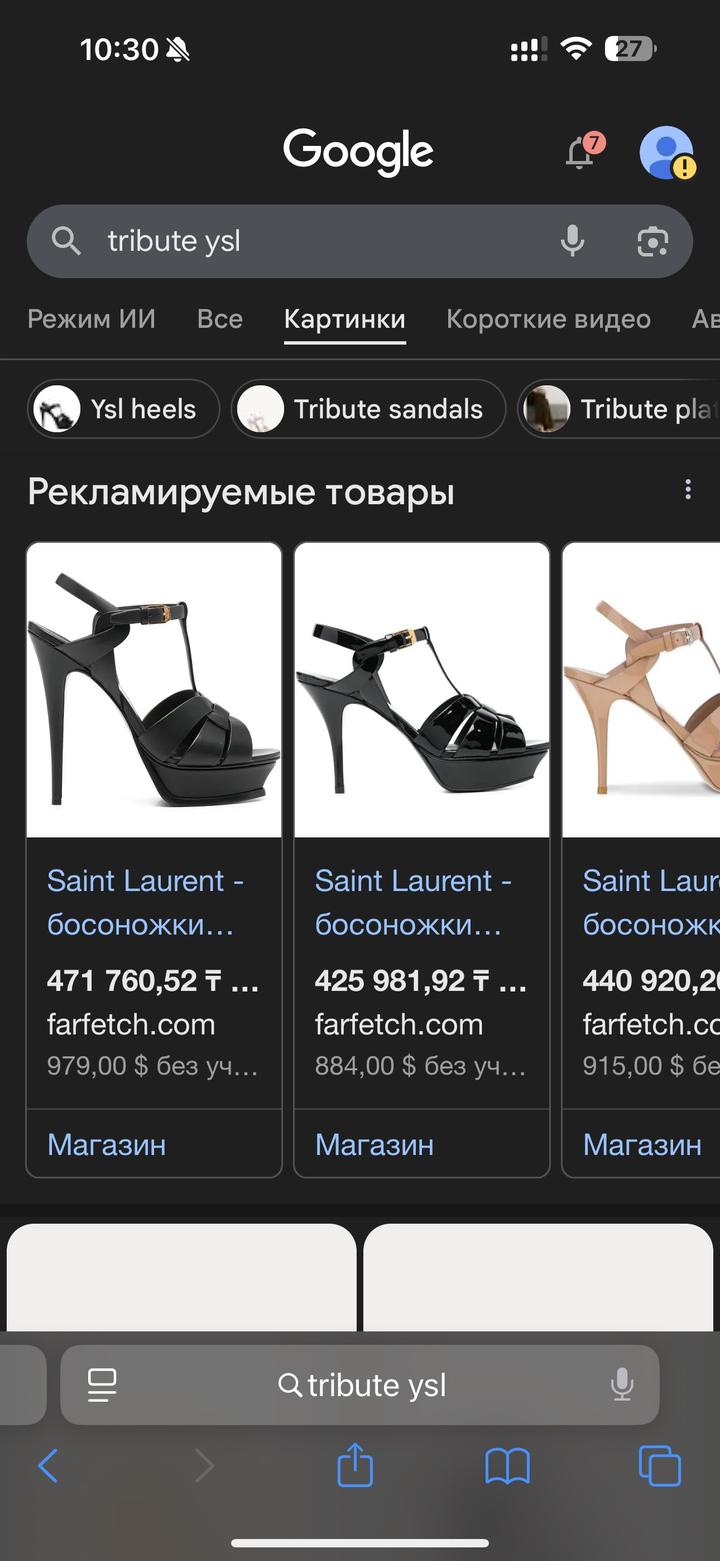Tap the black patent sandals product thumbnail
The width and height of the screenshot is (720, 1561).
421,690
